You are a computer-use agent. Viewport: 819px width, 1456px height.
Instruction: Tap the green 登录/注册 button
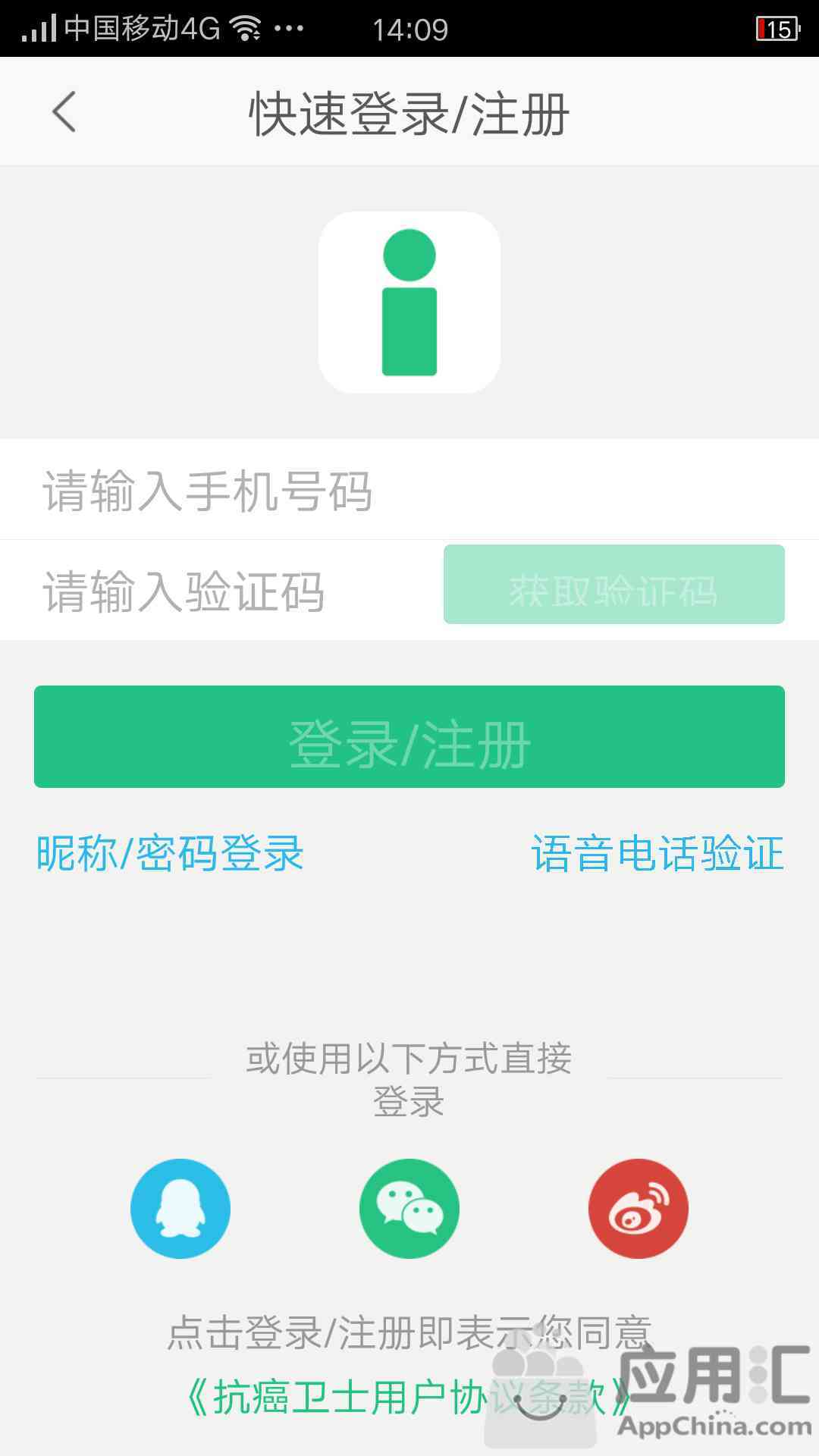[x=409, y=737]
